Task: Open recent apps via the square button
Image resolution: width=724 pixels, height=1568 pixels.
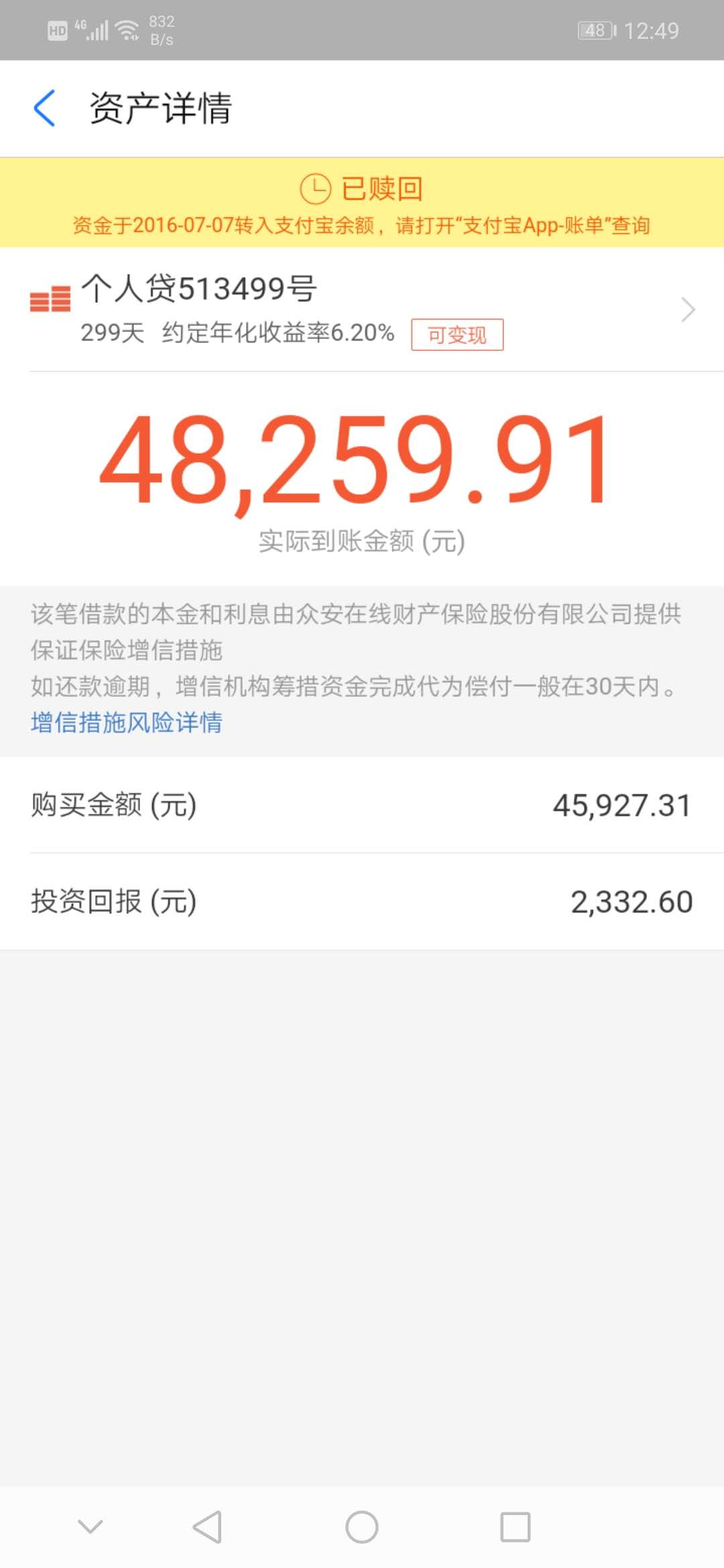Action: (515, 1527)
